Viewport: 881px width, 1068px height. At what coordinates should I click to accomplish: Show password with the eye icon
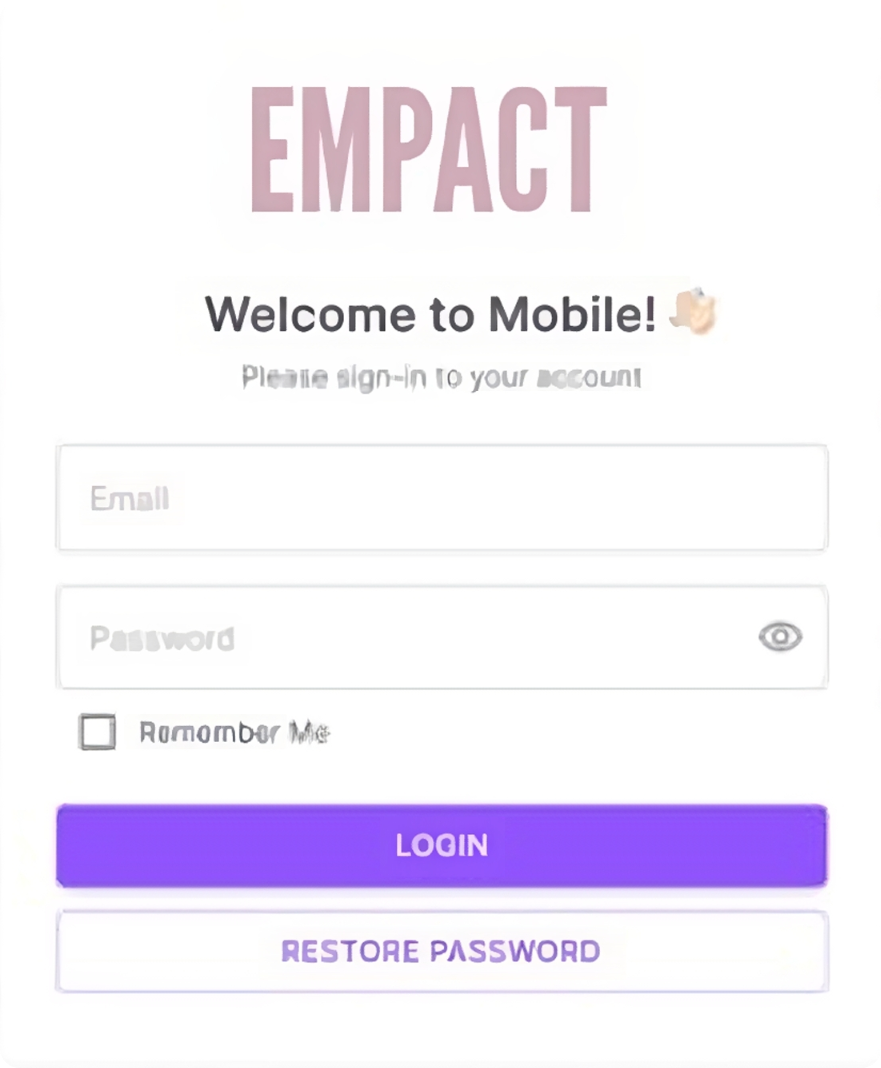point(780,637)
